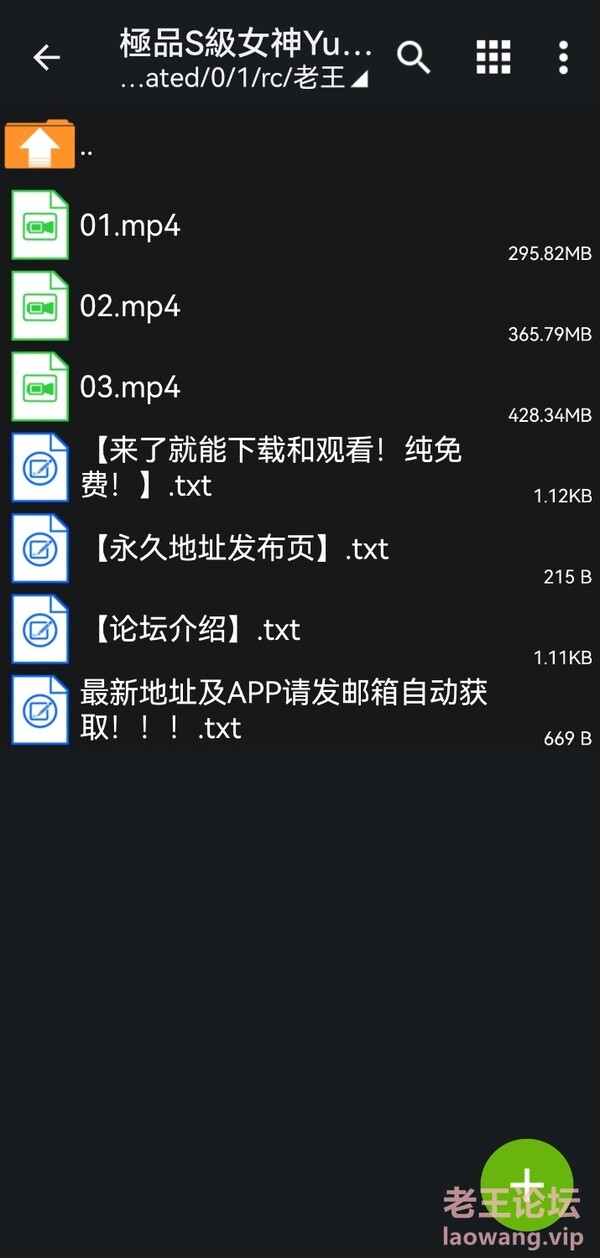Open the 【论坛介绍】.txt file
Viewport: 600px width, 1258px height.
coord(300,630)
